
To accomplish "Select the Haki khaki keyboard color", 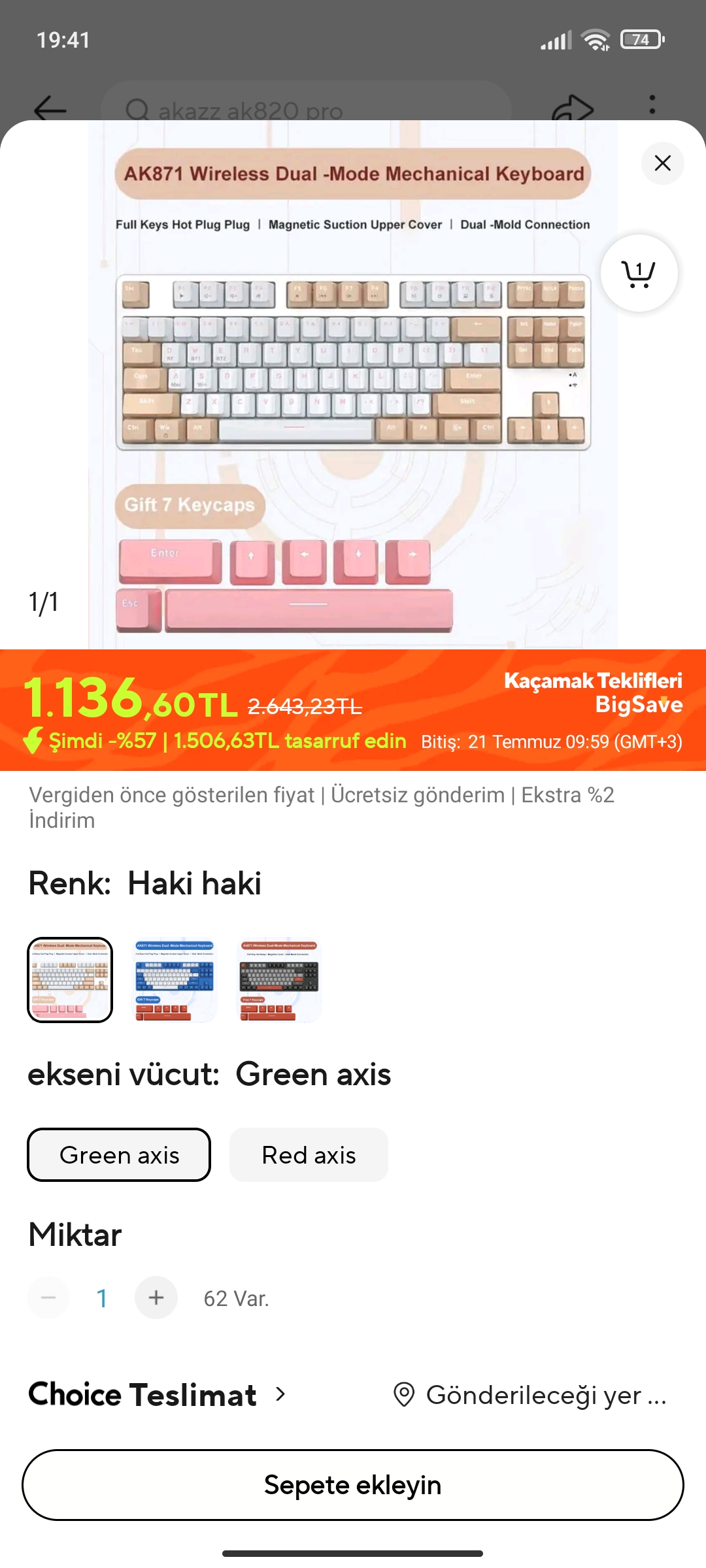I will click(x=70, y=980).
